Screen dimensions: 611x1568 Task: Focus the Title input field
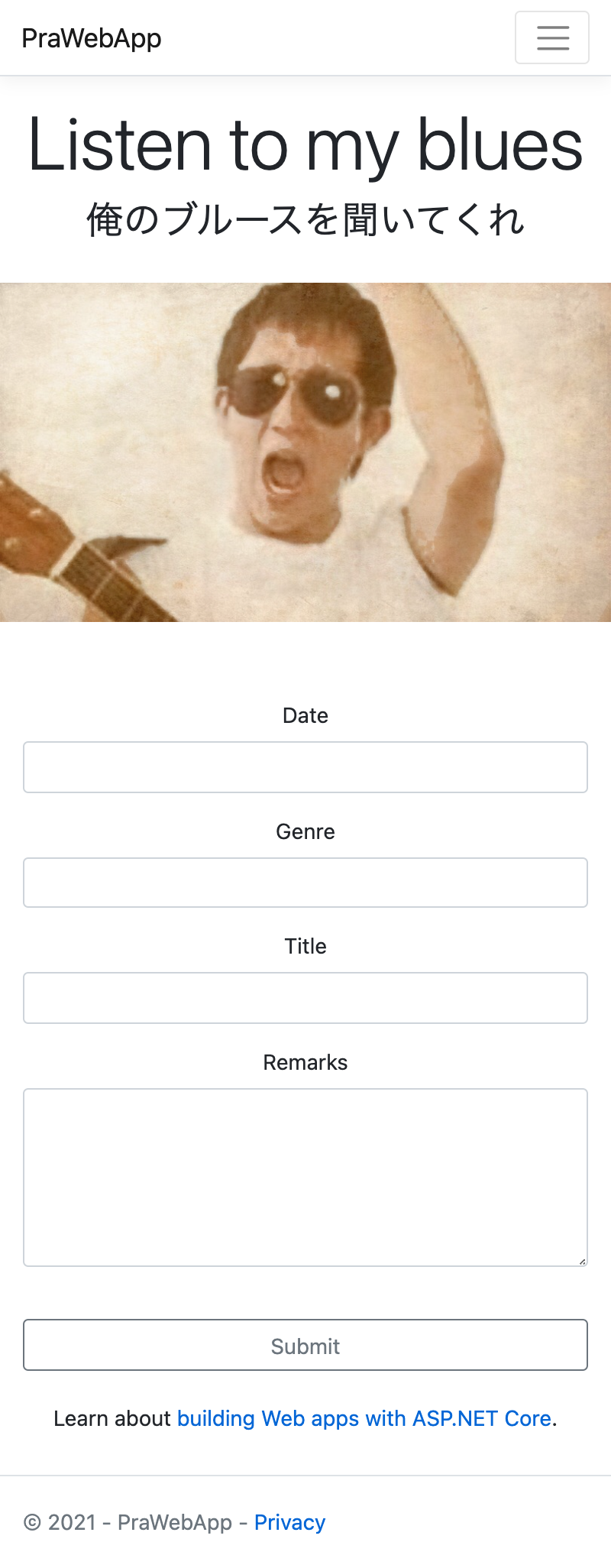pyautogui.click(x=305, y=998)
